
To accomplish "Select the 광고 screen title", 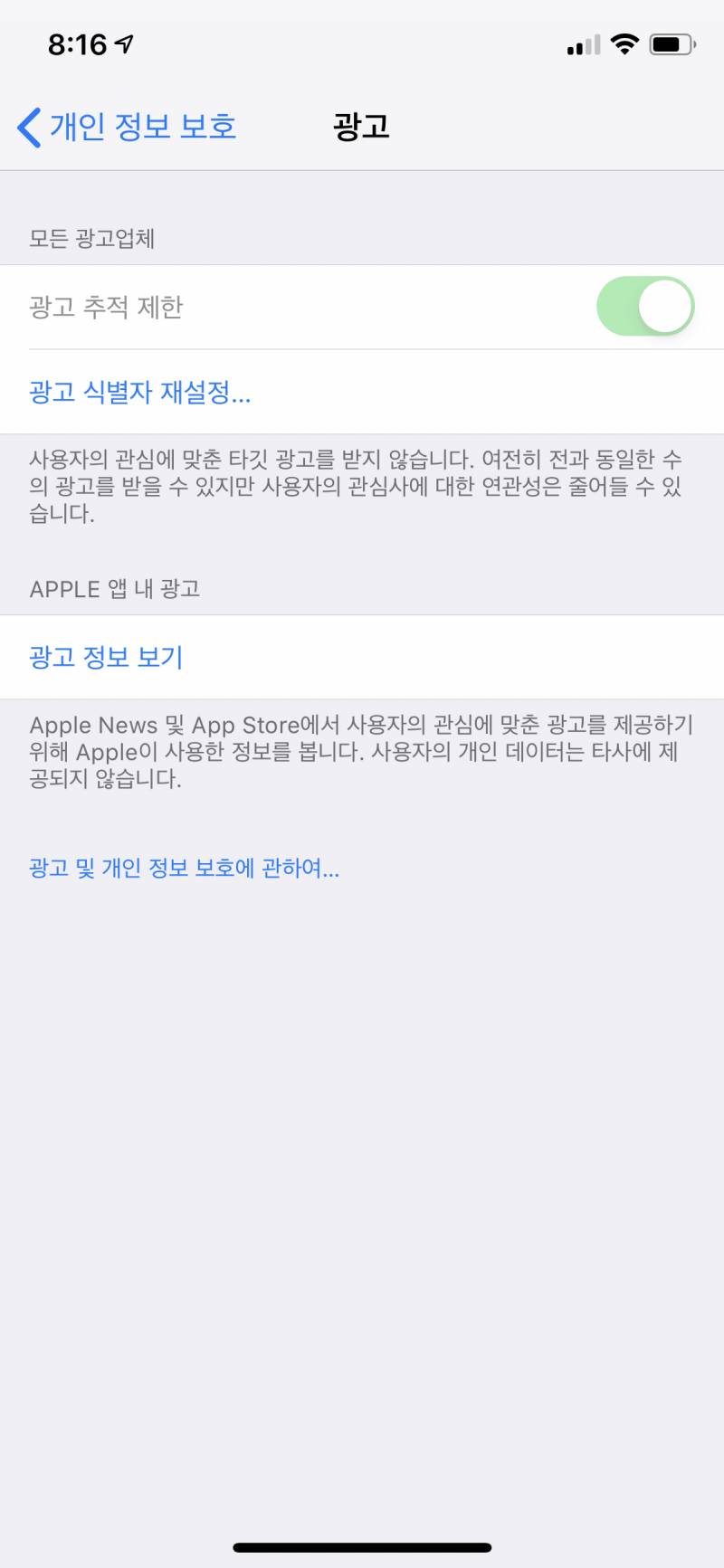I will coord(361,126).
